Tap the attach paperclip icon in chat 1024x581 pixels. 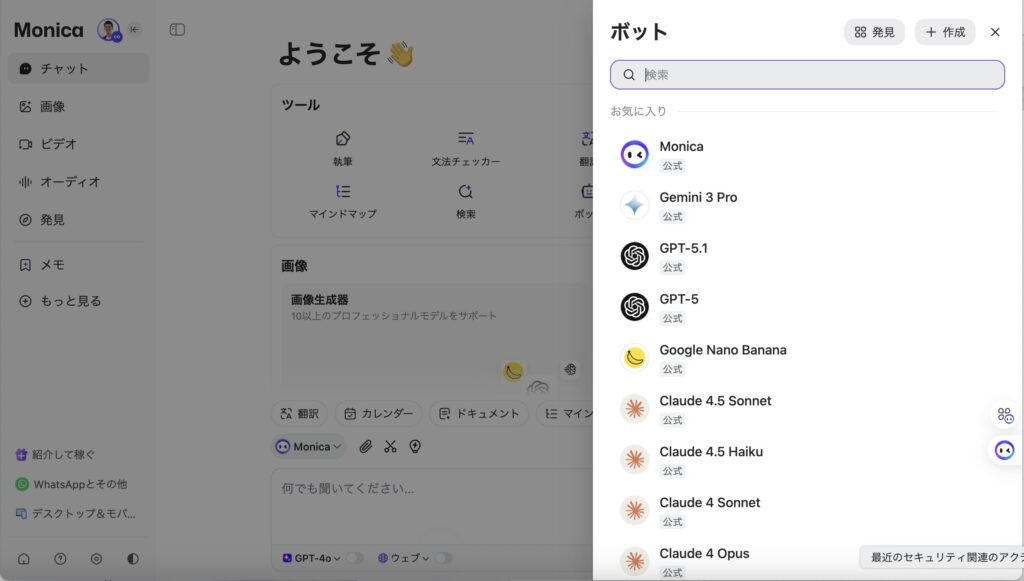(366, 447)
